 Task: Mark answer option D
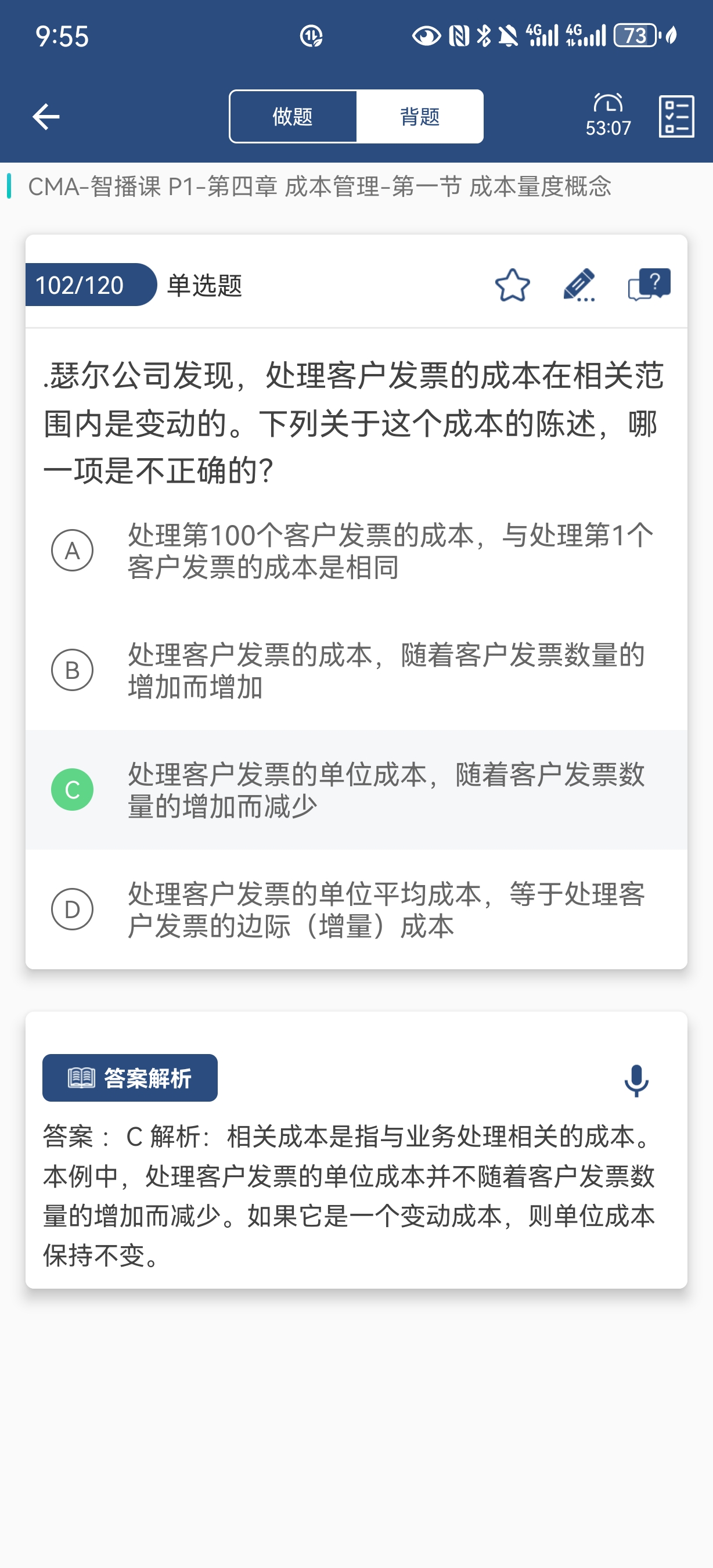click(73, 909)
